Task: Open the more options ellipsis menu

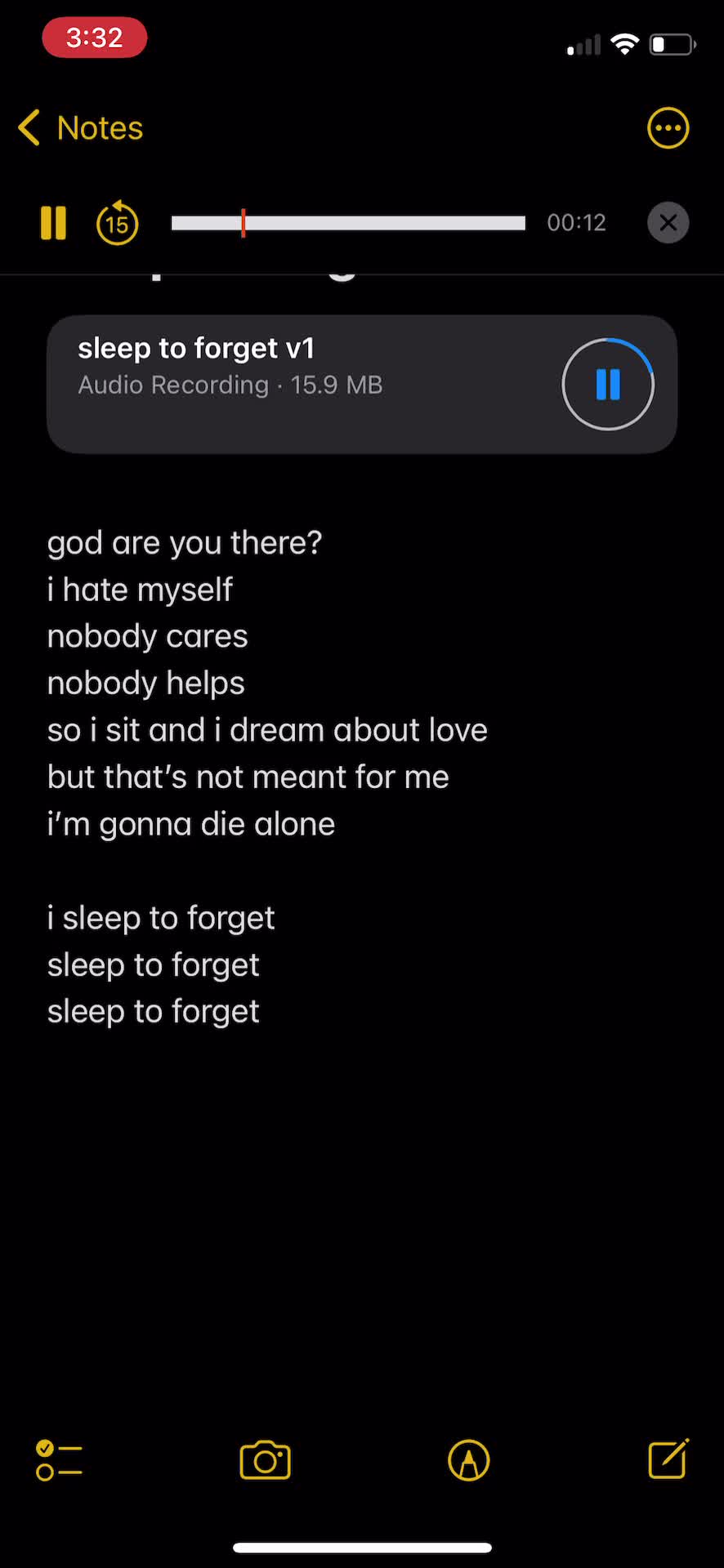Action: tap(668, 128)
